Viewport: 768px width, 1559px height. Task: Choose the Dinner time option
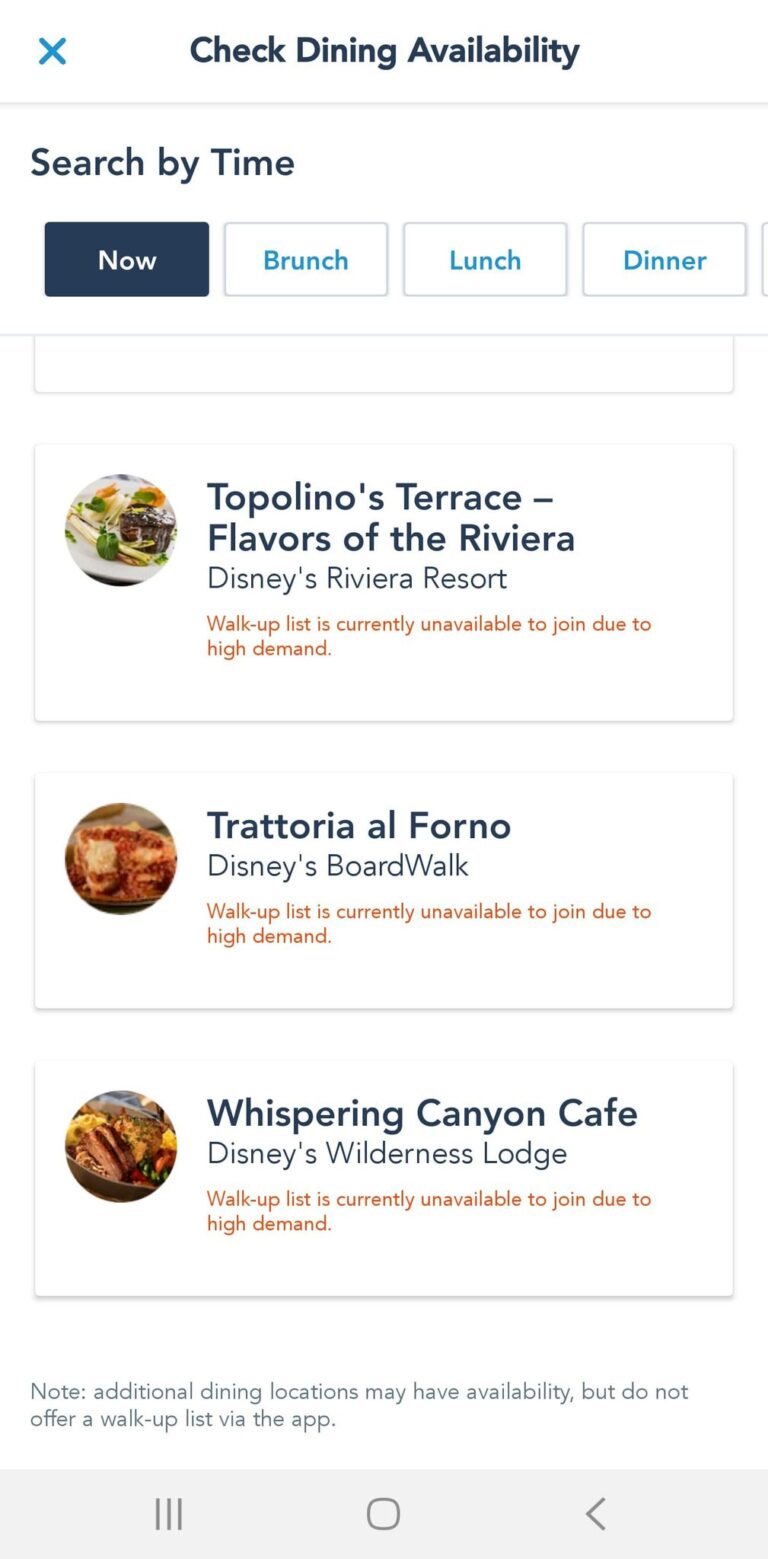pyautogui.click(x=664, y=260)
